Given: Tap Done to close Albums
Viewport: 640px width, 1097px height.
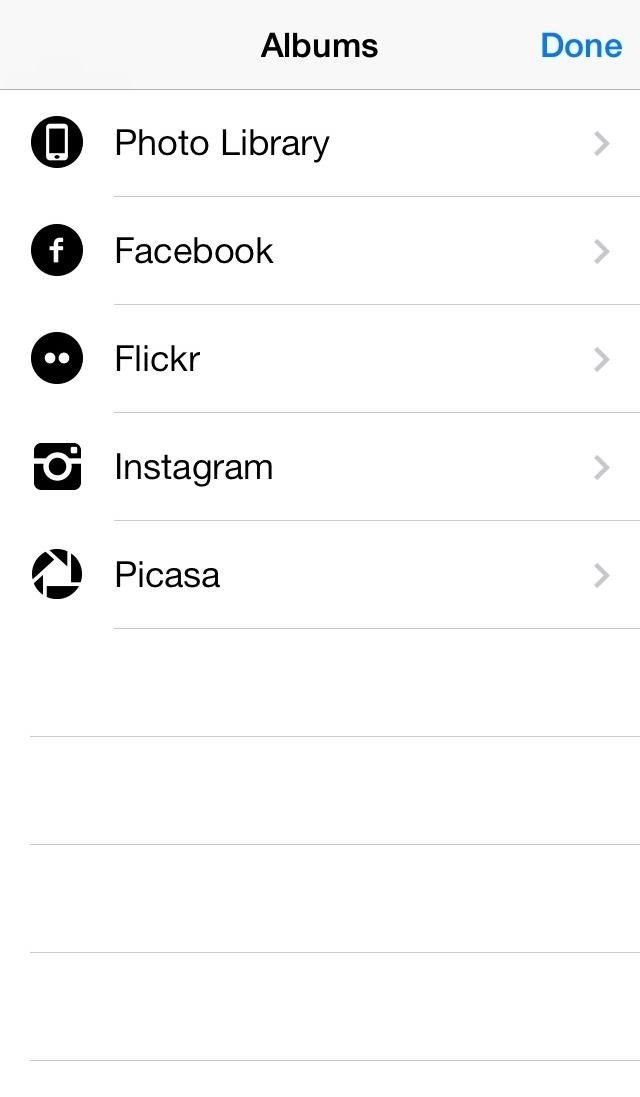Looking at the screenshot, I should (580, 46).
